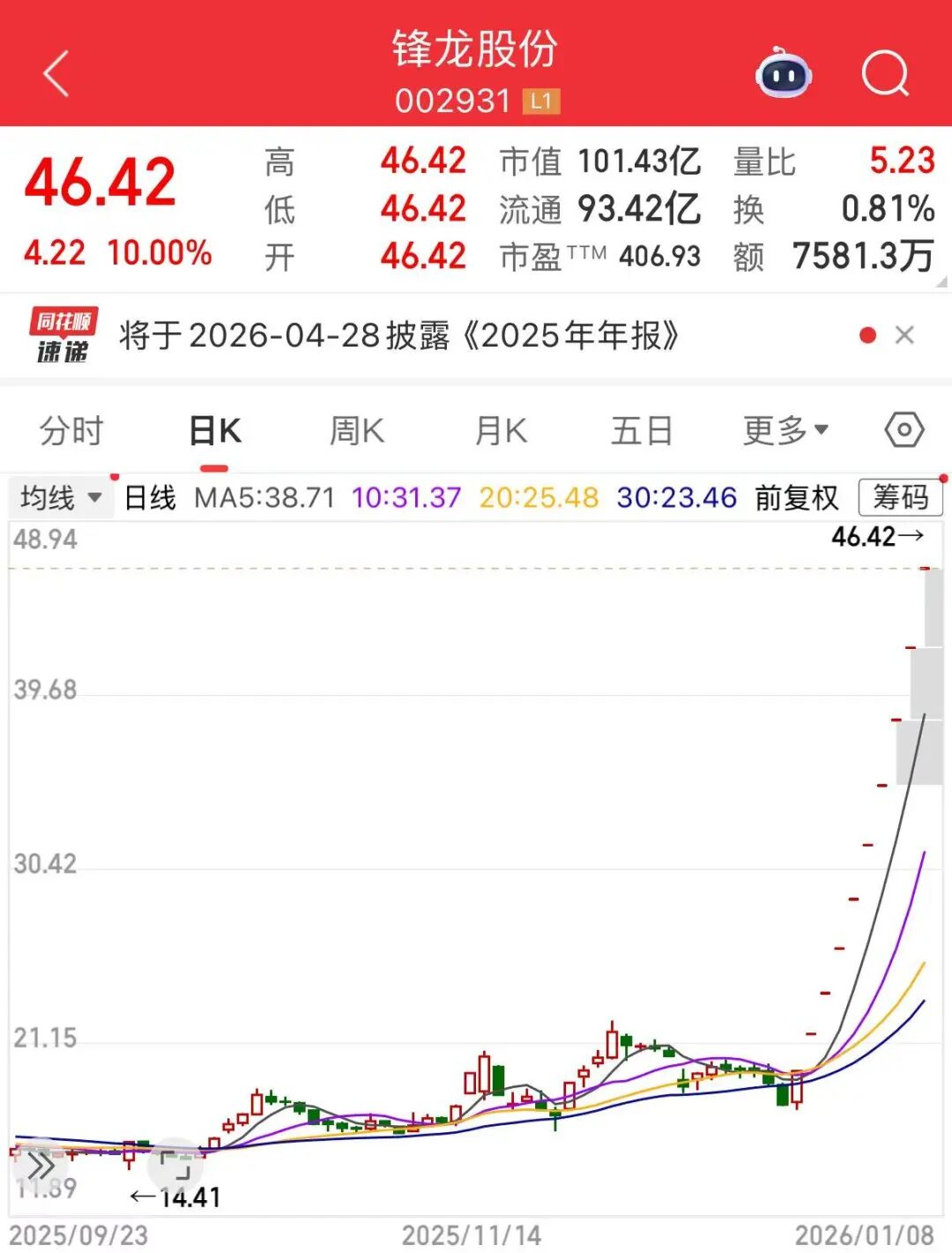Open stock search magnifier
The width and height of the screenshot is (952, 1253).
pos(884,73)
